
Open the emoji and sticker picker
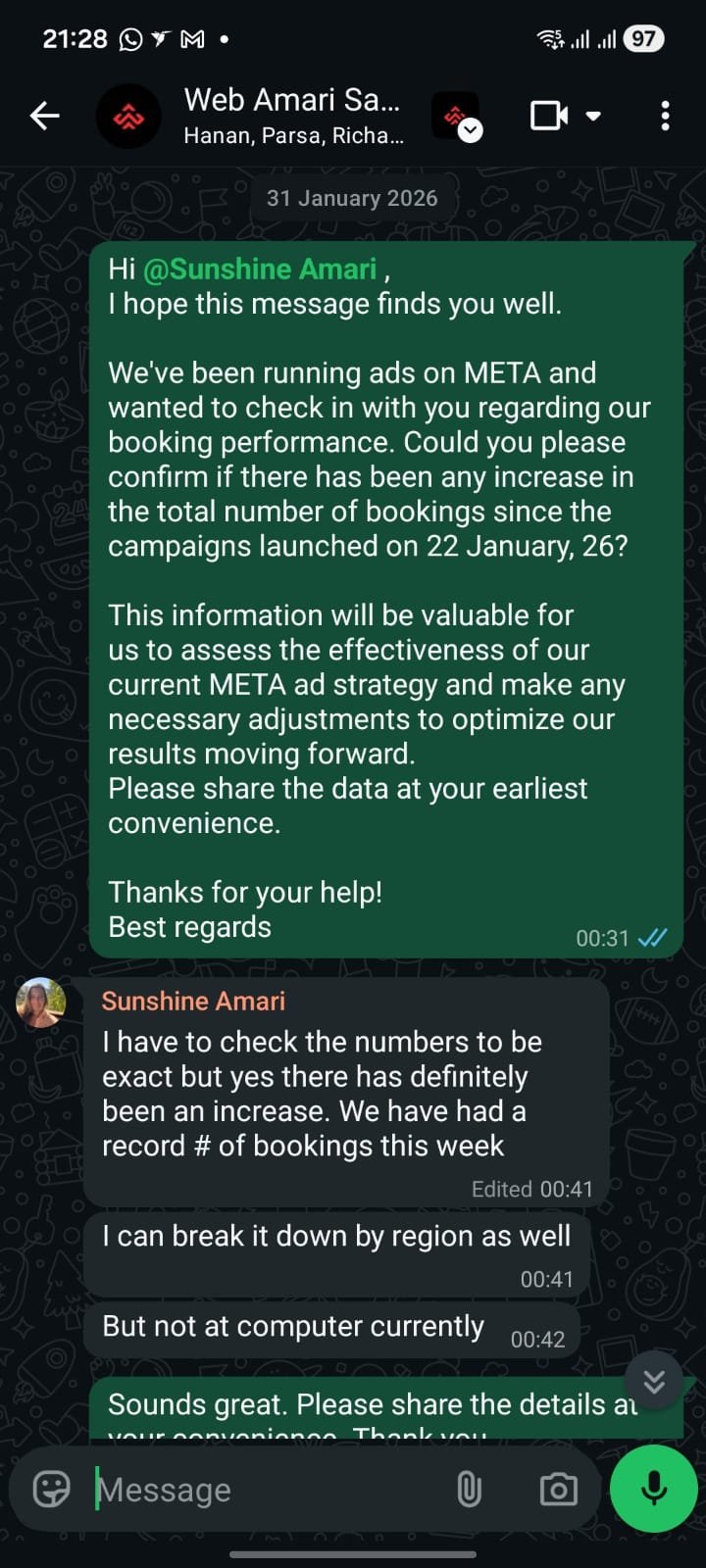[52, 1490]
